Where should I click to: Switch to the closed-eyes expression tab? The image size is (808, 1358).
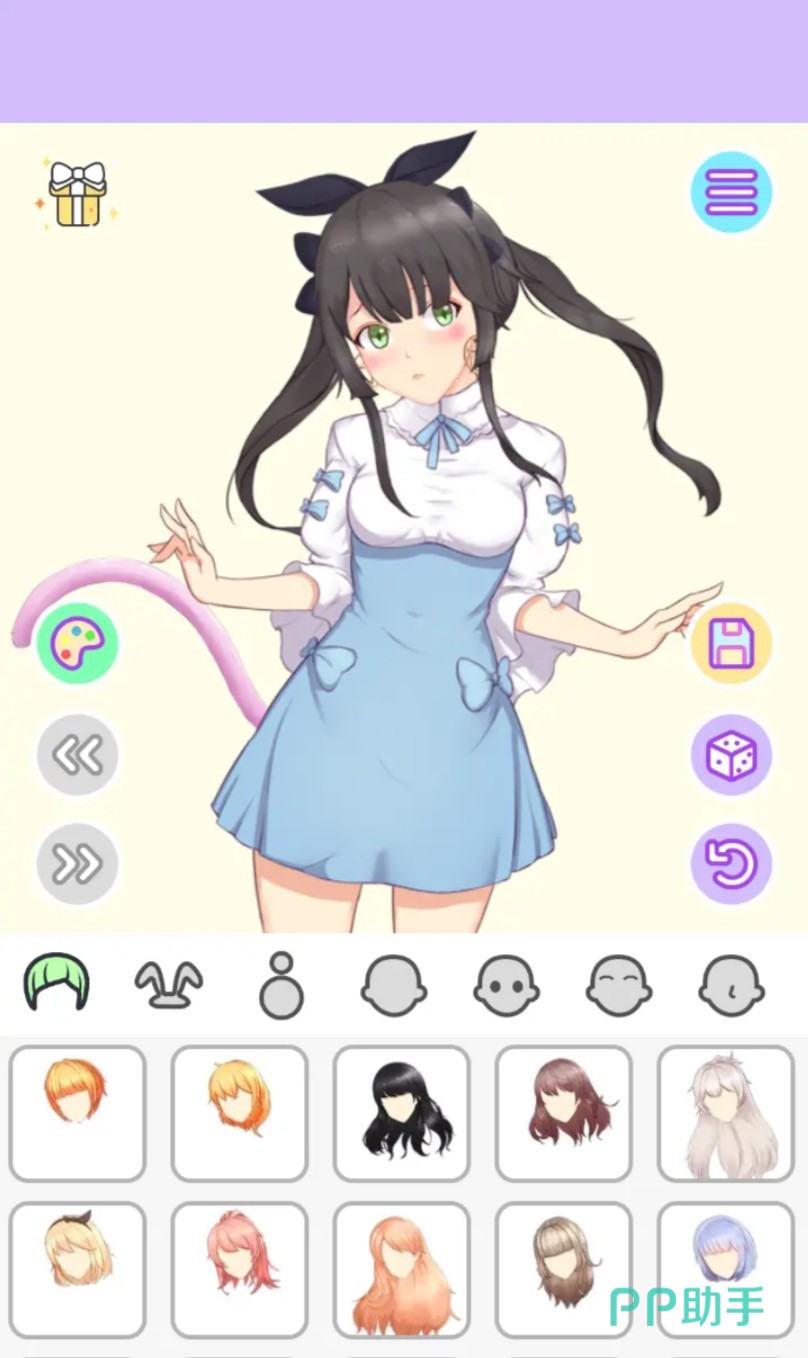pos(619,985)
